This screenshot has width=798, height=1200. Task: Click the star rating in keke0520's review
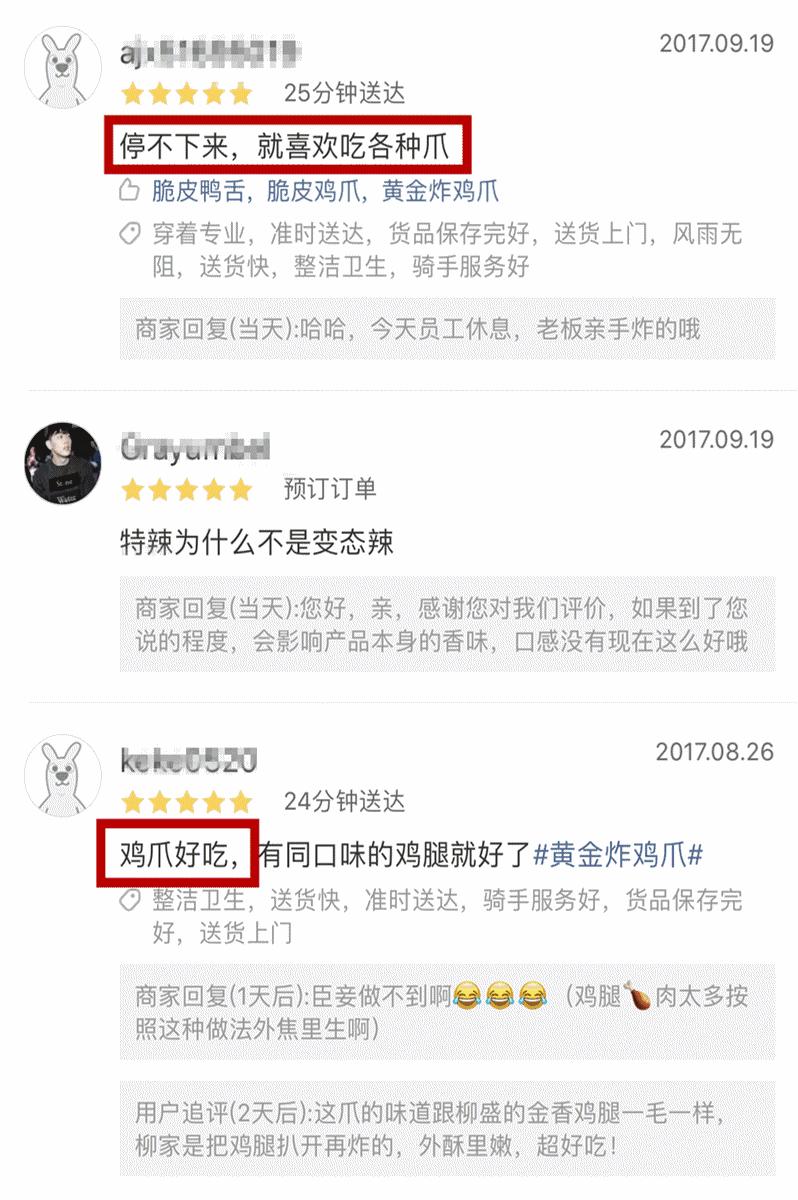185,802
